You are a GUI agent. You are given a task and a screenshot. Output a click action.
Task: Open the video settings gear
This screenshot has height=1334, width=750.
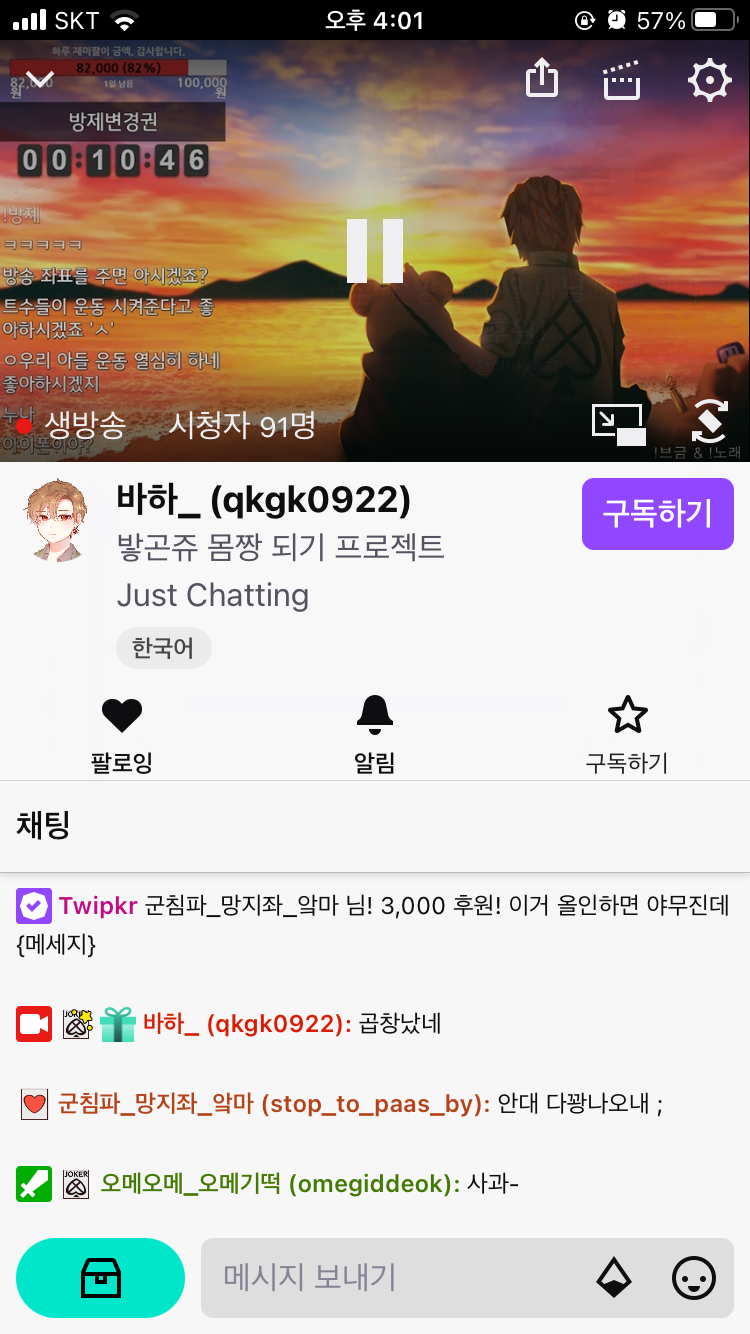tap(710, 80)
